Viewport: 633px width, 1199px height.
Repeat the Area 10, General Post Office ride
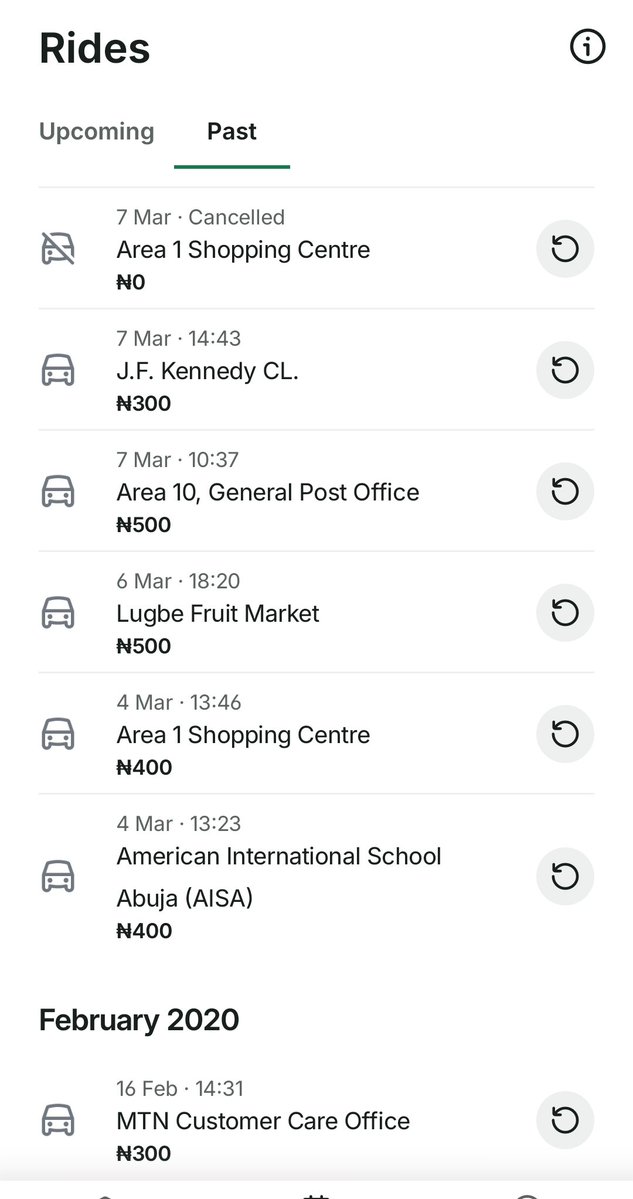tap(565, 492)
